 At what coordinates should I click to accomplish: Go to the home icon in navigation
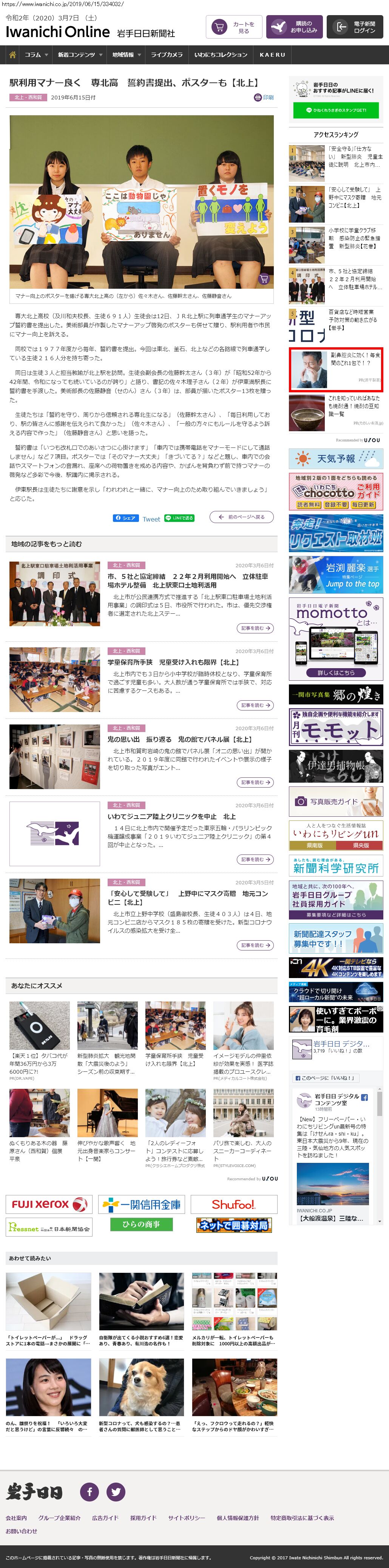coord(12,55)
